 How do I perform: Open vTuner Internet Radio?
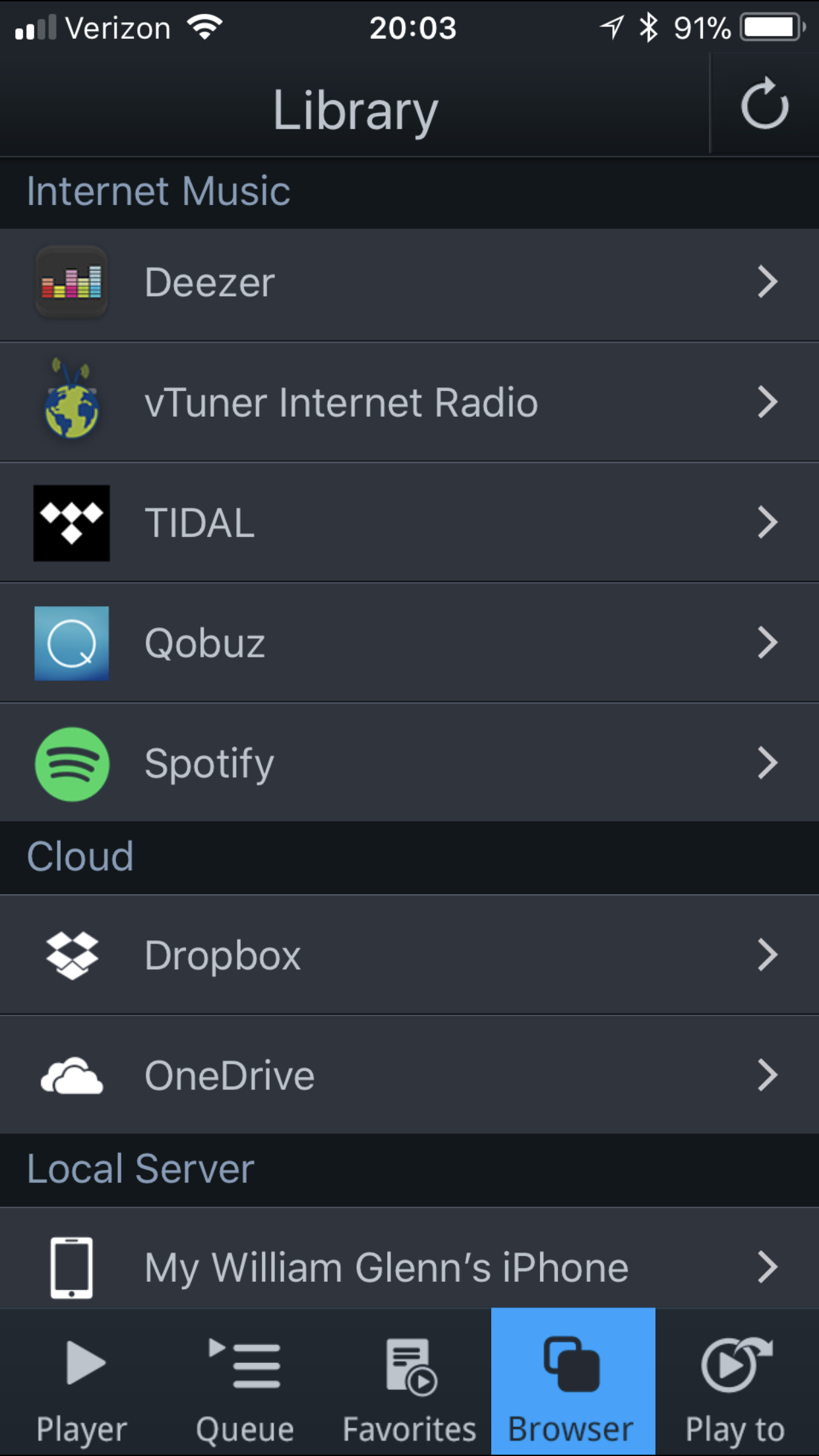pyautogui.click(x=409, y=402)
